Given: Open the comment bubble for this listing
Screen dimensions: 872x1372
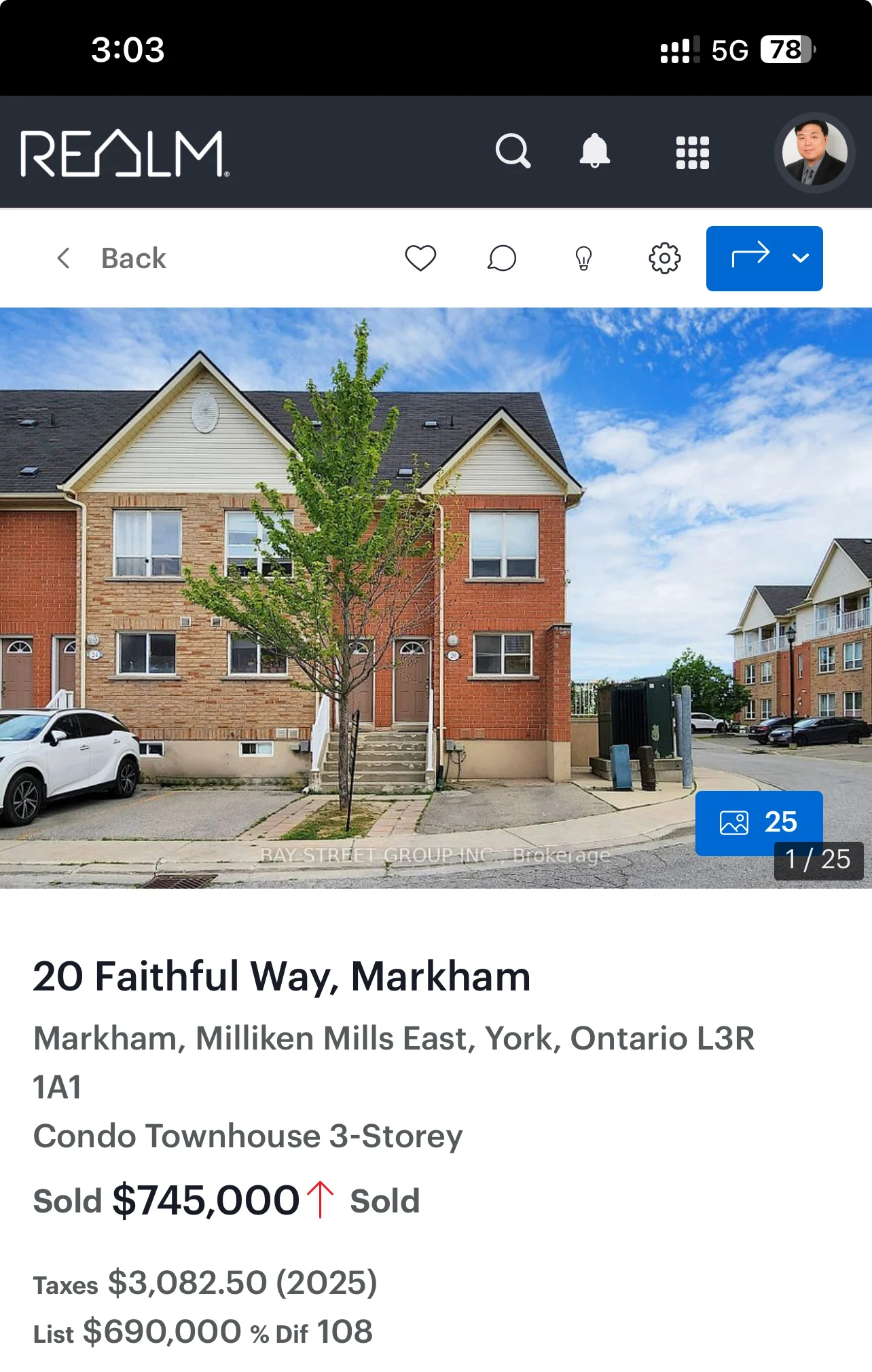Looking at the screenshot, I should [x=502, y=258].
